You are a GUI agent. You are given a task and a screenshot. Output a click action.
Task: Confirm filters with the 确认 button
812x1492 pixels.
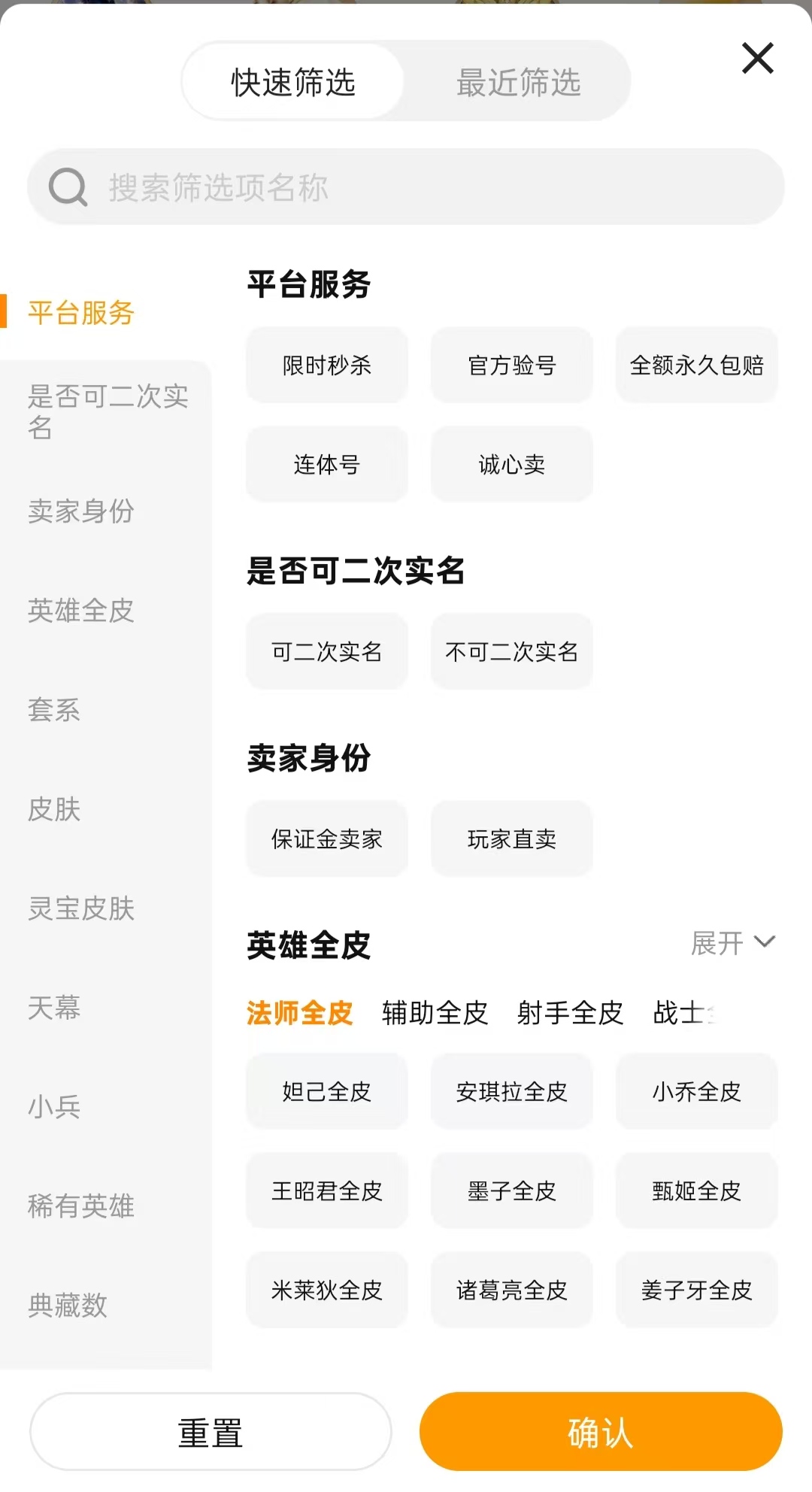pyautogui.click(x=601, y=1432)
